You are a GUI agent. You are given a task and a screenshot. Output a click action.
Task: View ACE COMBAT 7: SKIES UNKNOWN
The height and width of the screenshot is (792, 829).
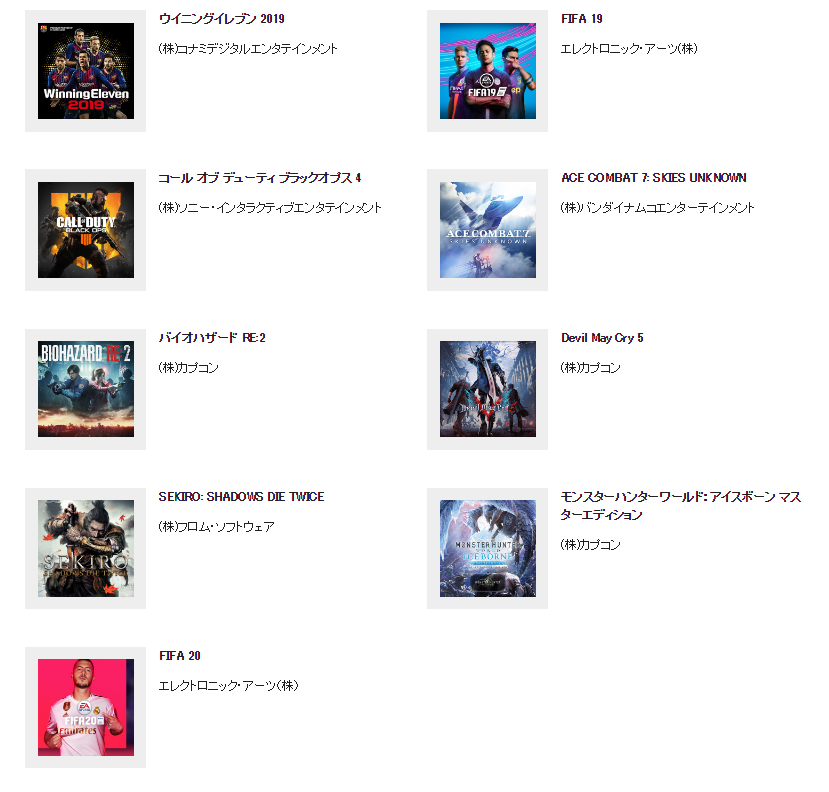coord(487,230)
